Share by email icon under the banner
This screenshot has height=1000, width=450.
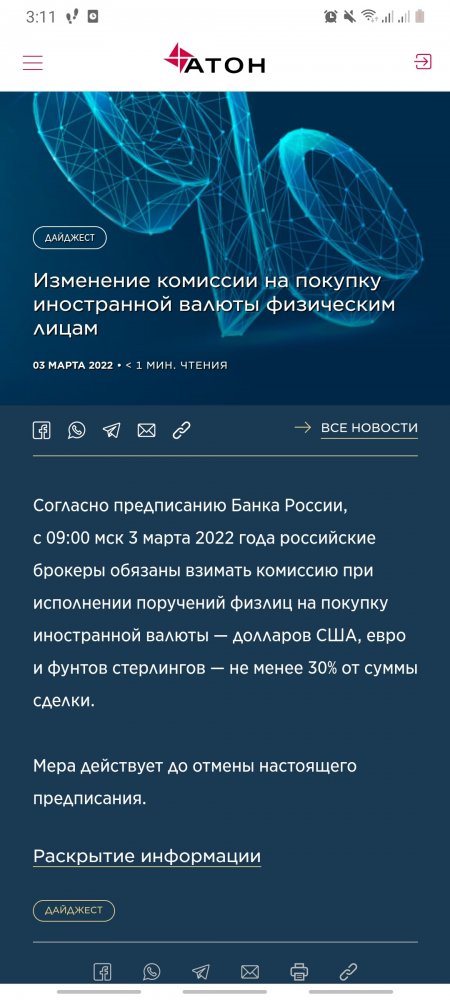click(x=147, y=430)
